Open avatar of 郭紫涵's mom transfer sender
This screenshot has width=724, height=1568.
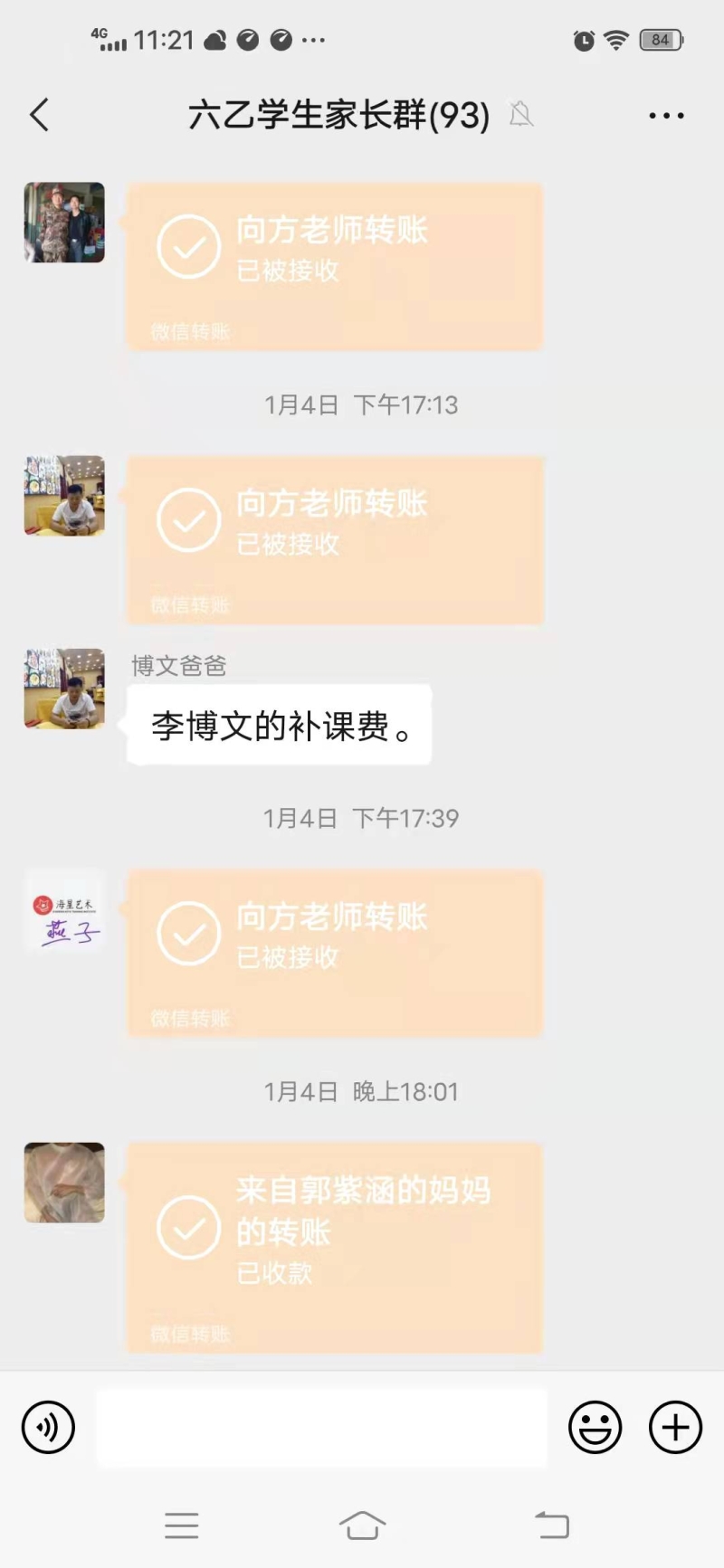[64, 1183]
